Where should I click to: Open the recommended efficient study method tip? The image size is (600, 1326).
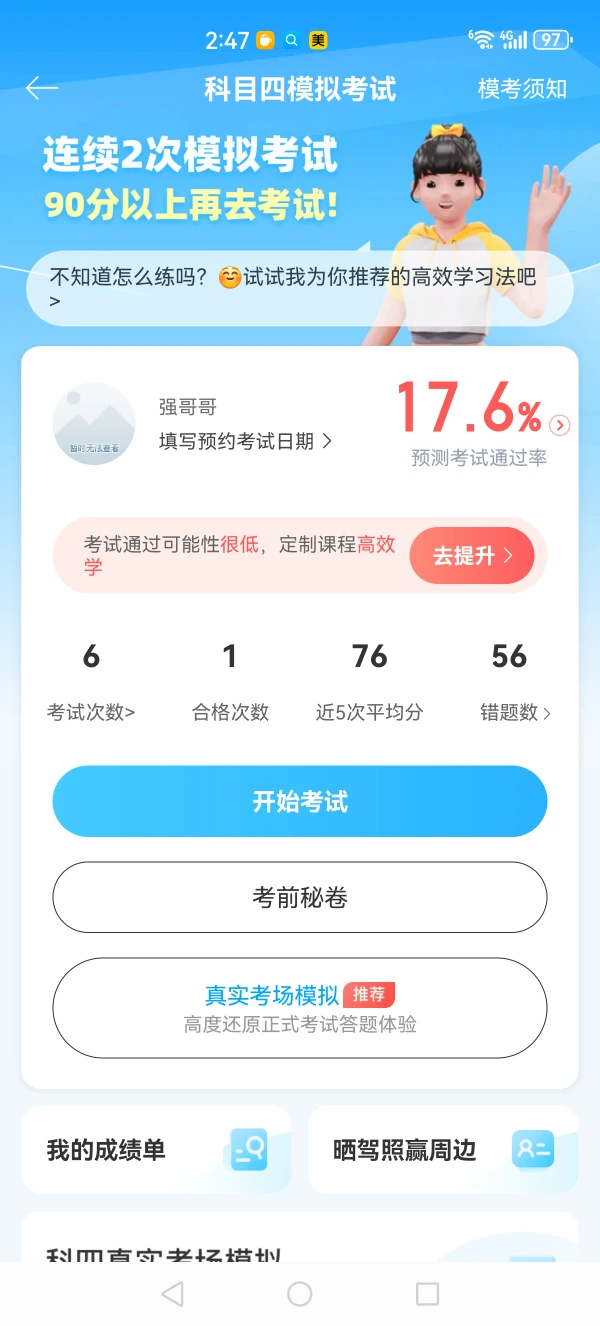pyautogui.click(x=300, y=288)
